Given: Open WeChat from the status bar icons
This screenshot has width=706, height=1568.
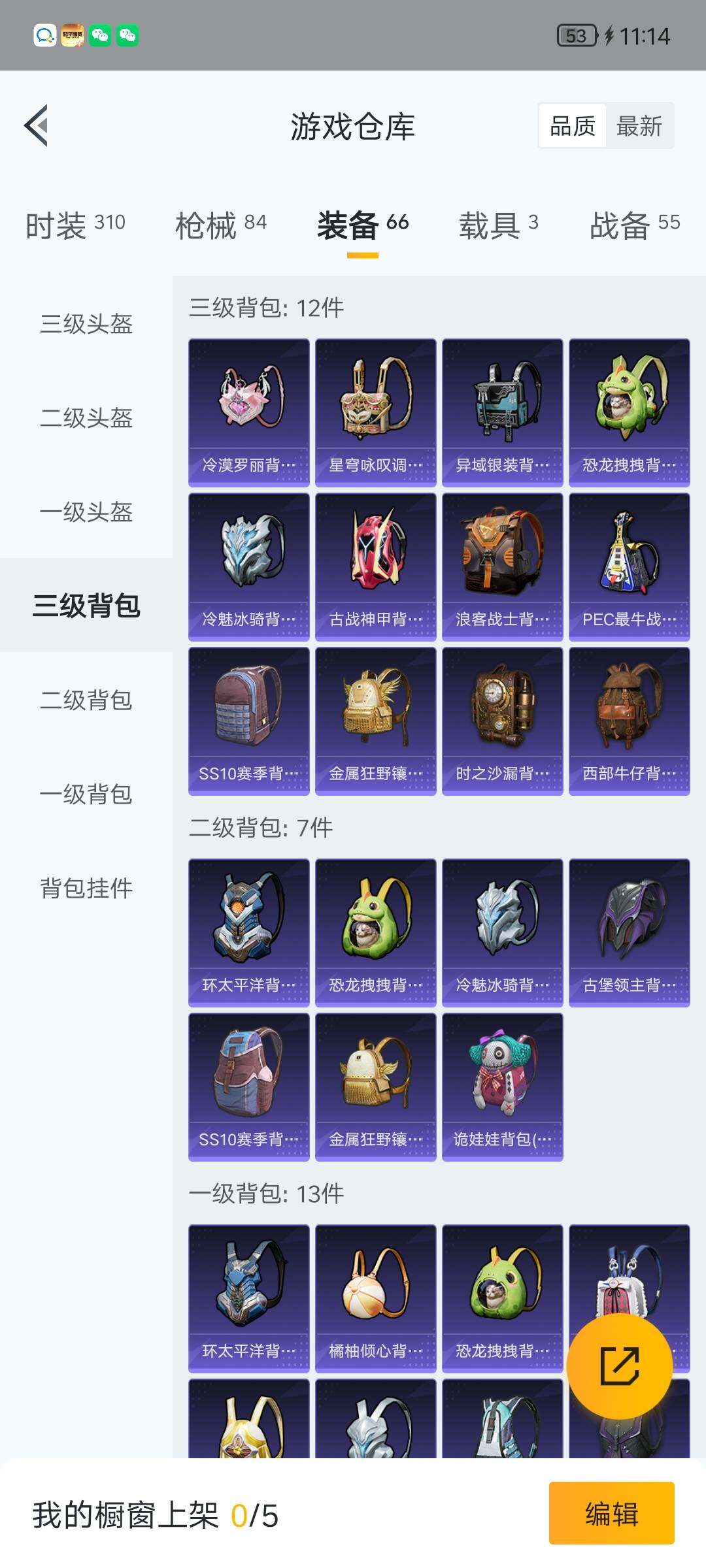Looking at the screenshot, I should 101,37.
